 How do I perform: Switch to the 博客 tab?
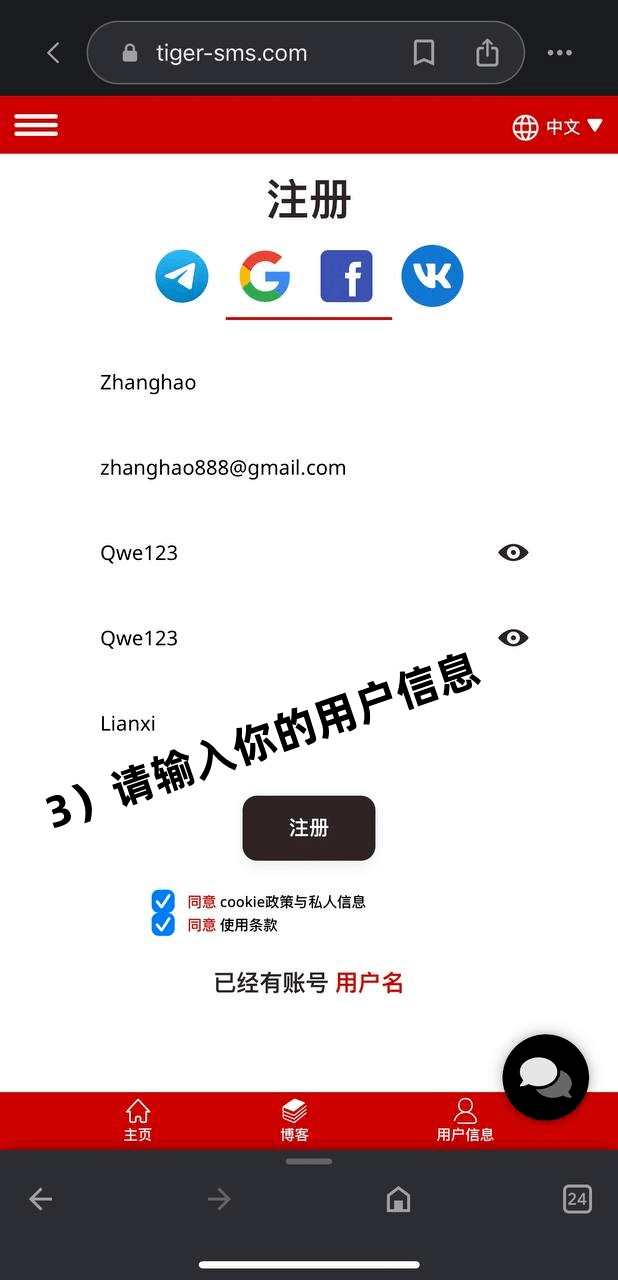click(294, 1120)
